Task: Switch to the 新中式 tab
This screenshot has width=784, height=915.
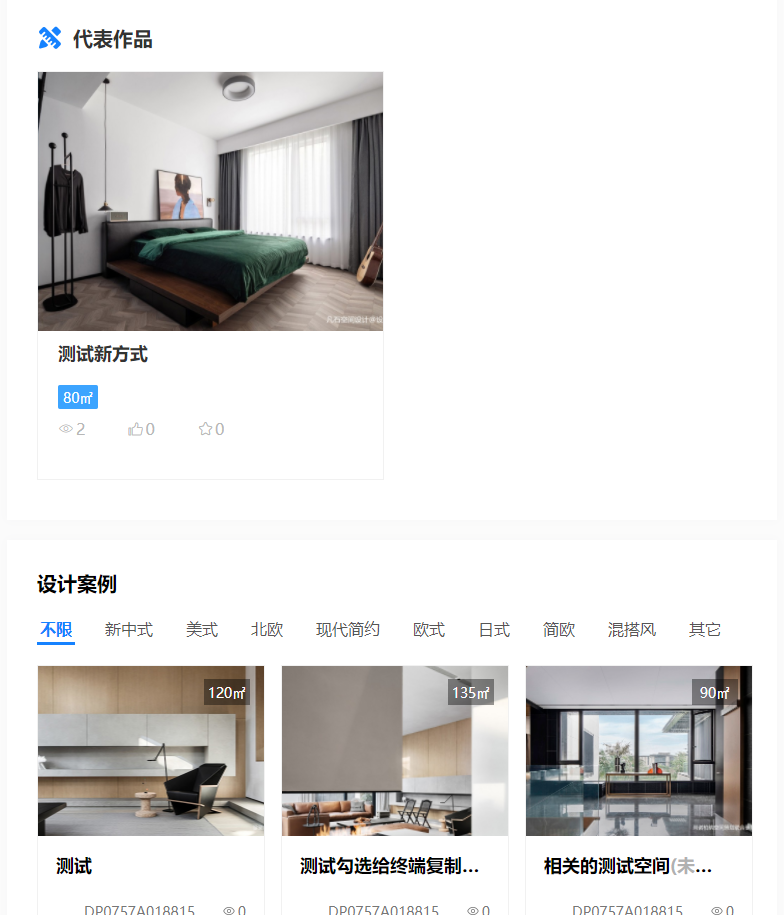Action: pos(129,630)
